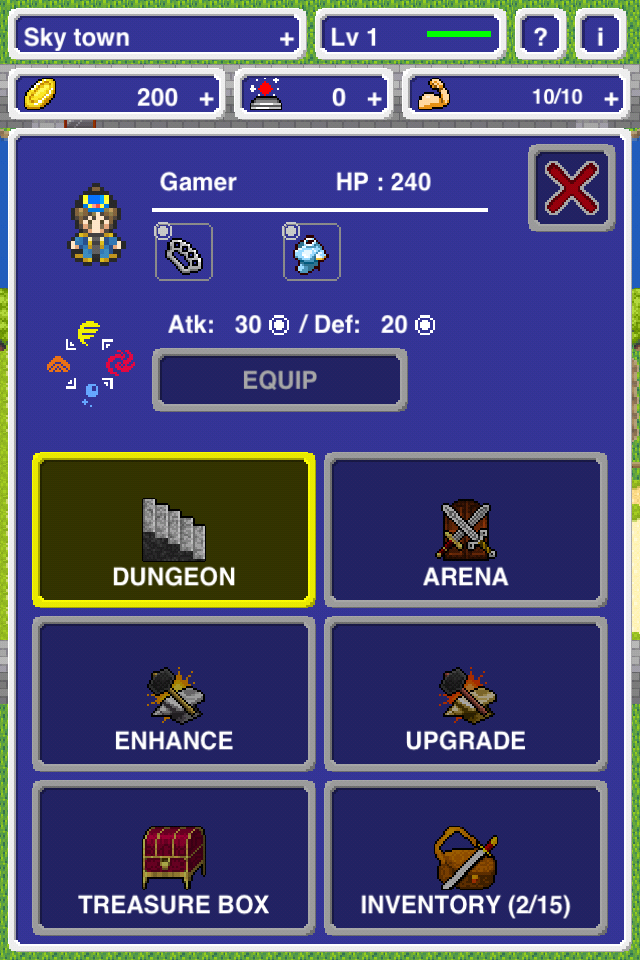The width and height of the screenshot is (640, 960).
Task: Add more gems via the plus
Action: pyautogui.click(x=374, y=98)
